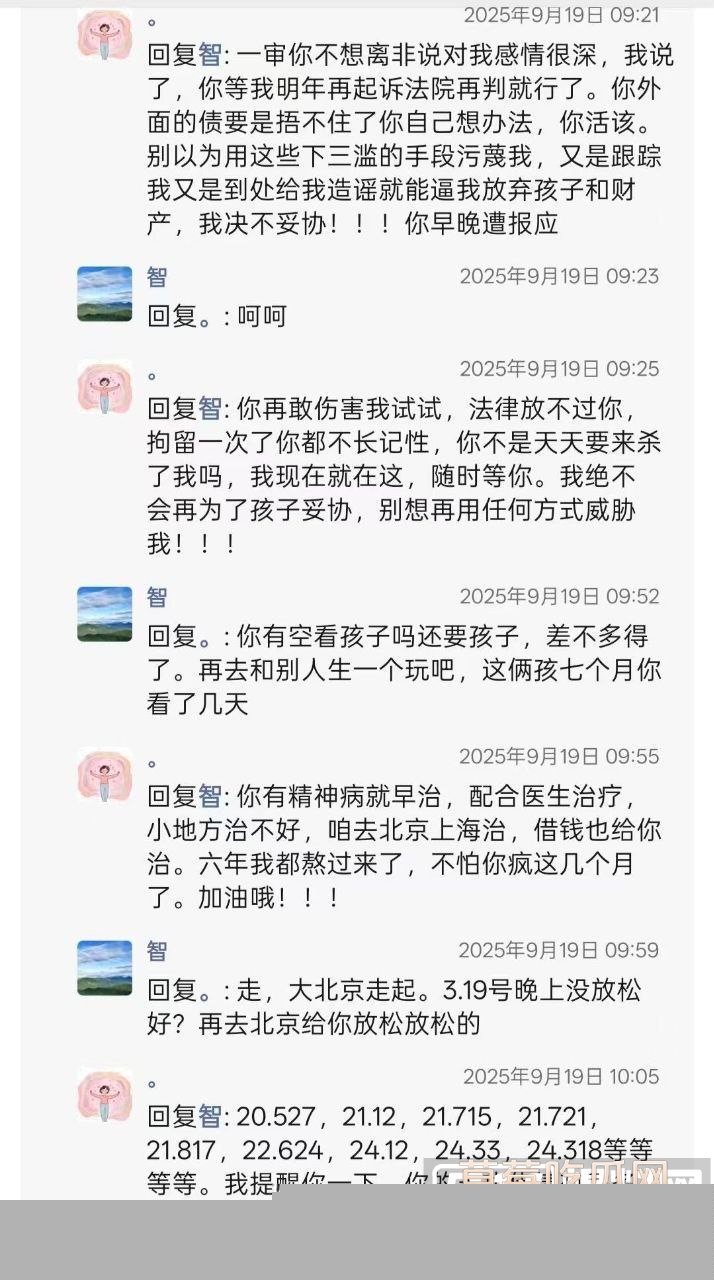Screen dimensions: 714x1280
Task: Tap the blue 智 mention in the 09:55 reply
Action: [x=210, y=796]
